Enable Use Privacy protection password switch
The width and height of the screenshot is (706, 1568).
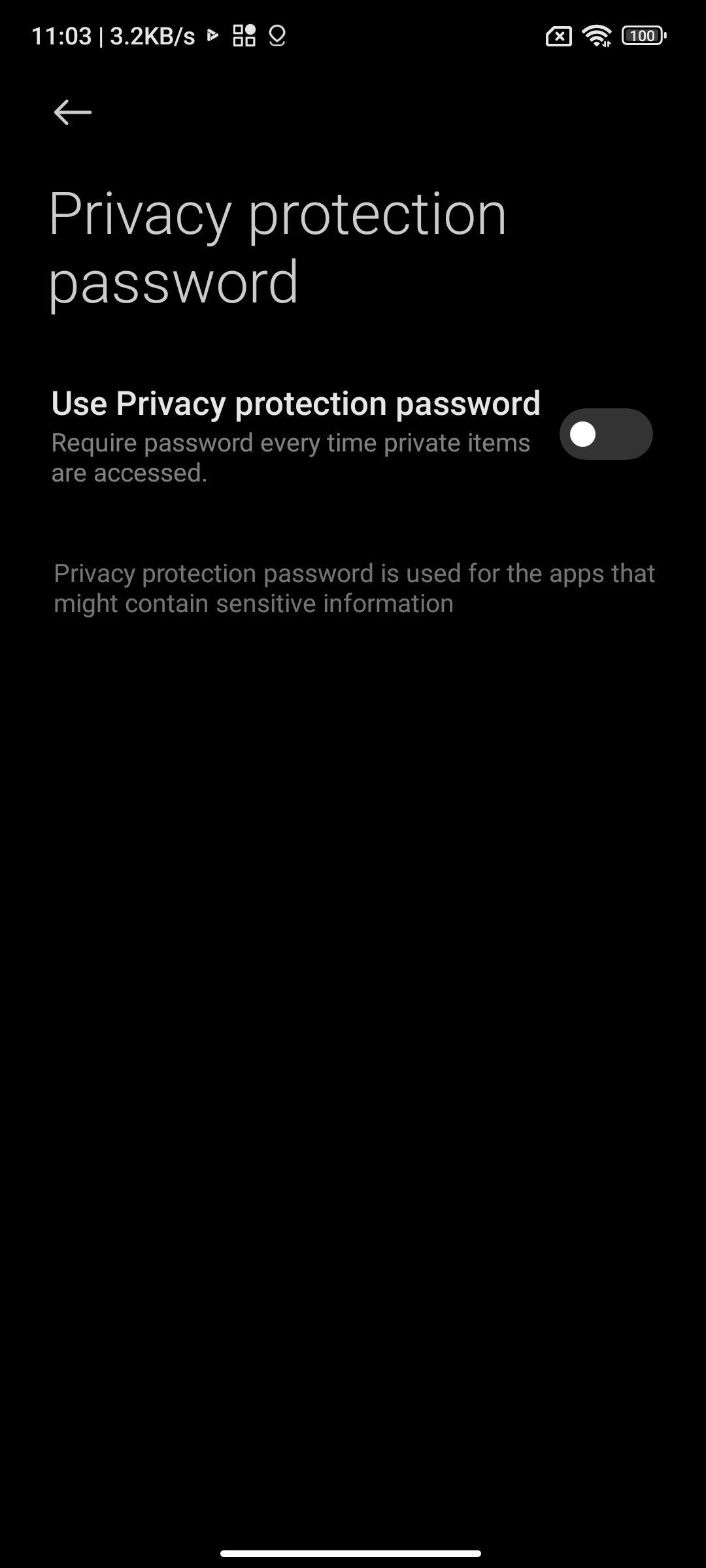click(605, 434)
